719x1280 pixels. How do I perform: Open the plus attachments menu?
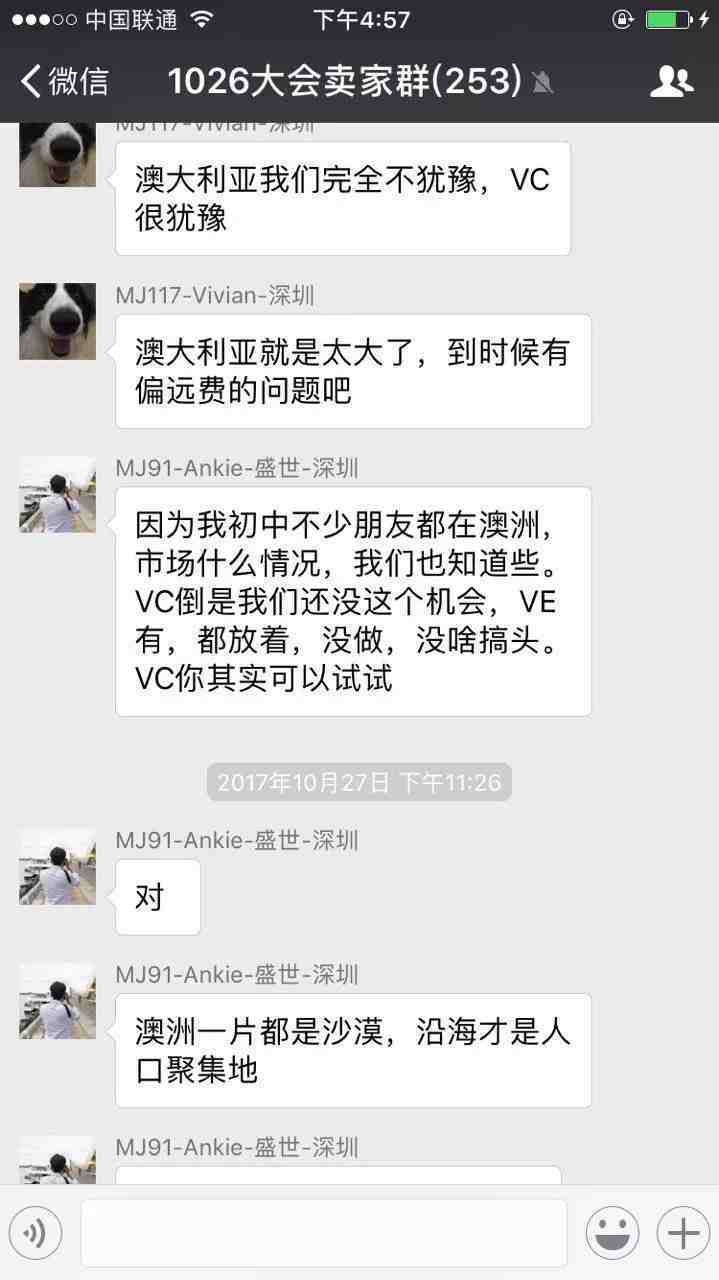tap(683, 1233)
